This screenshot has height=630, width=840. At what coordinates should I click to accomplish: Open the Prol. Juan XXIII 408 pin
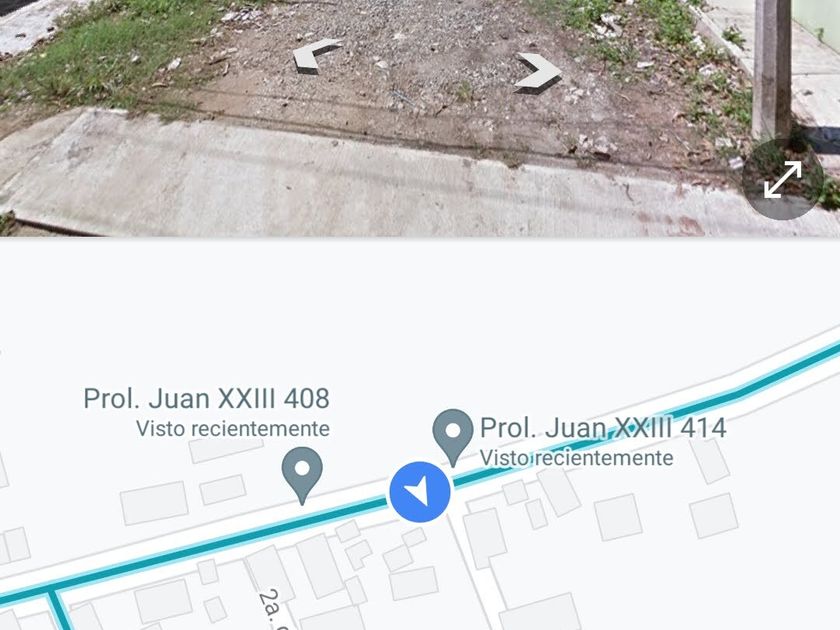point(301,474)
